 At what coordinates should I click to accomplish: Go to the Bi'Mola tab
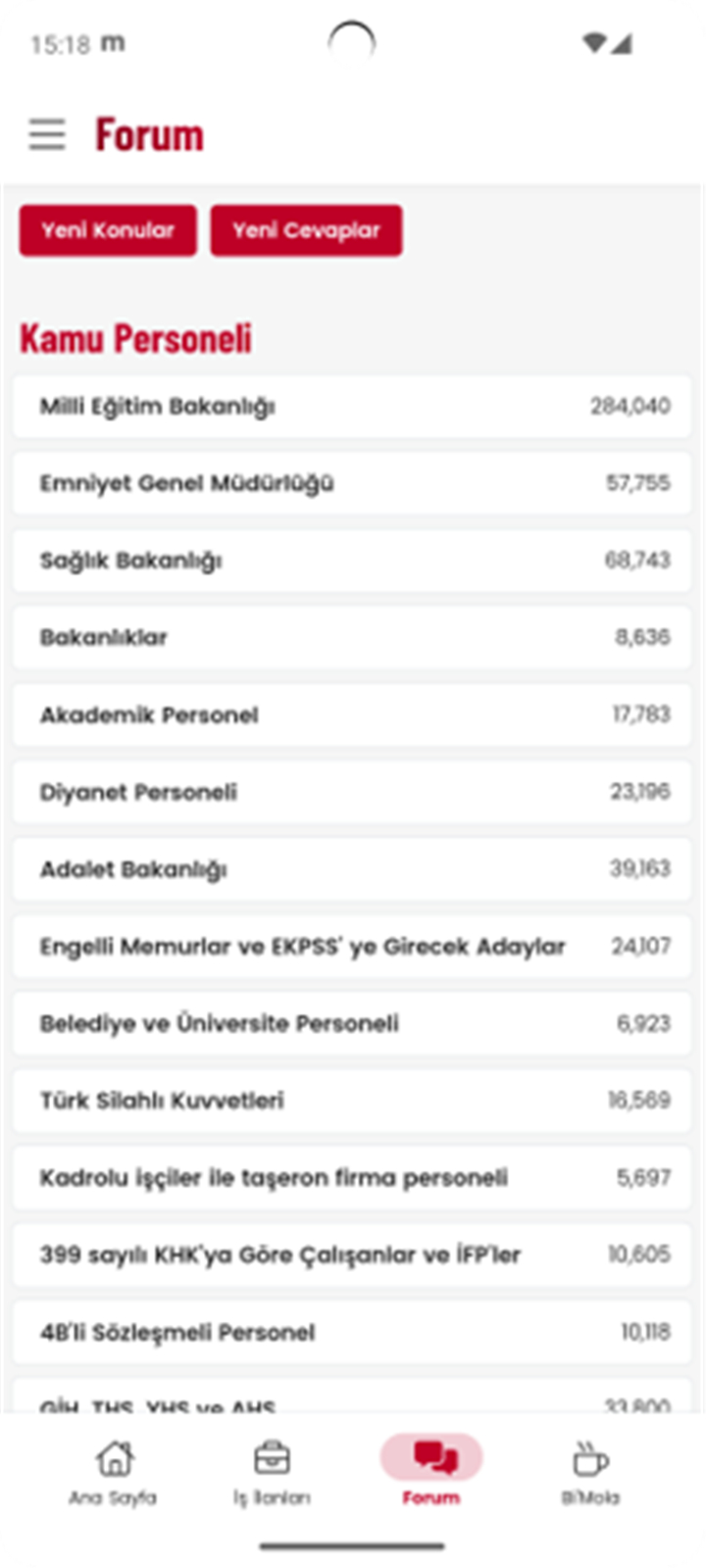click(x=590, y=1473)
